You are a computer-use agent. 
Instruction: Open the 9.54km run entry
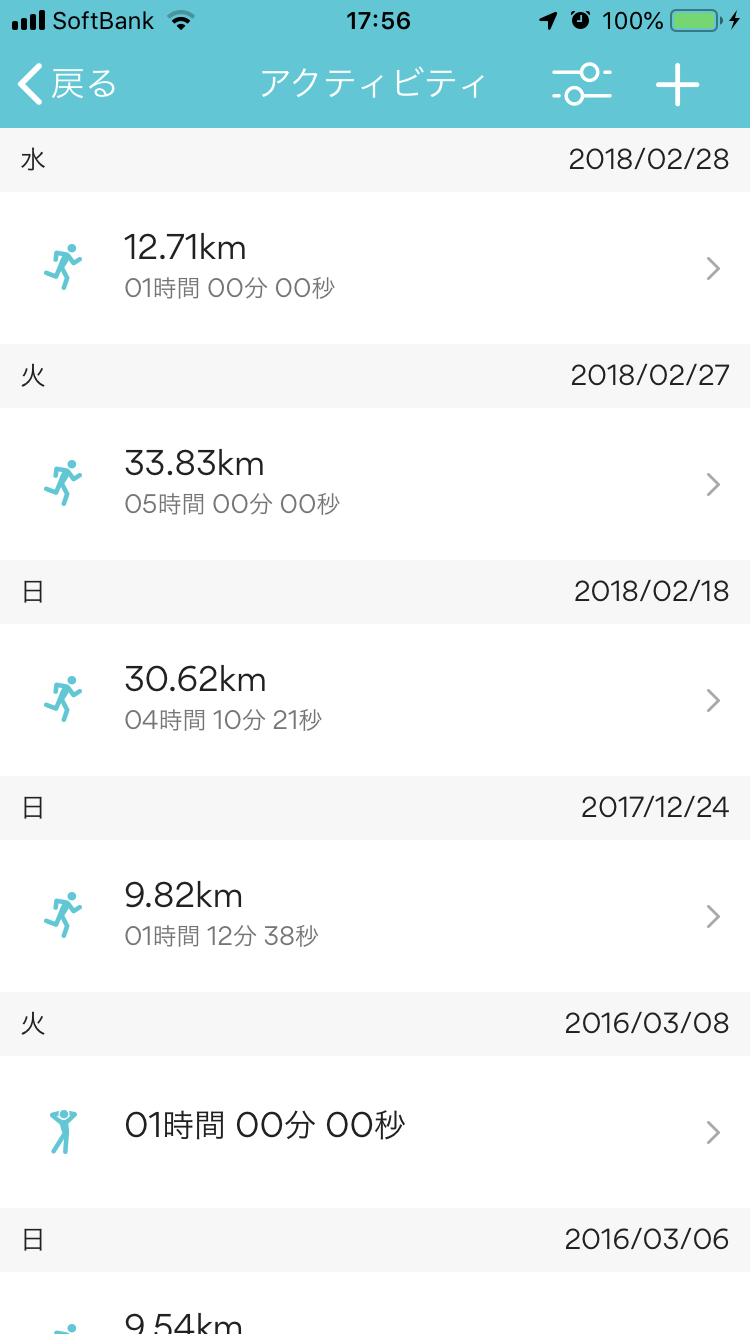(375, 1303)
